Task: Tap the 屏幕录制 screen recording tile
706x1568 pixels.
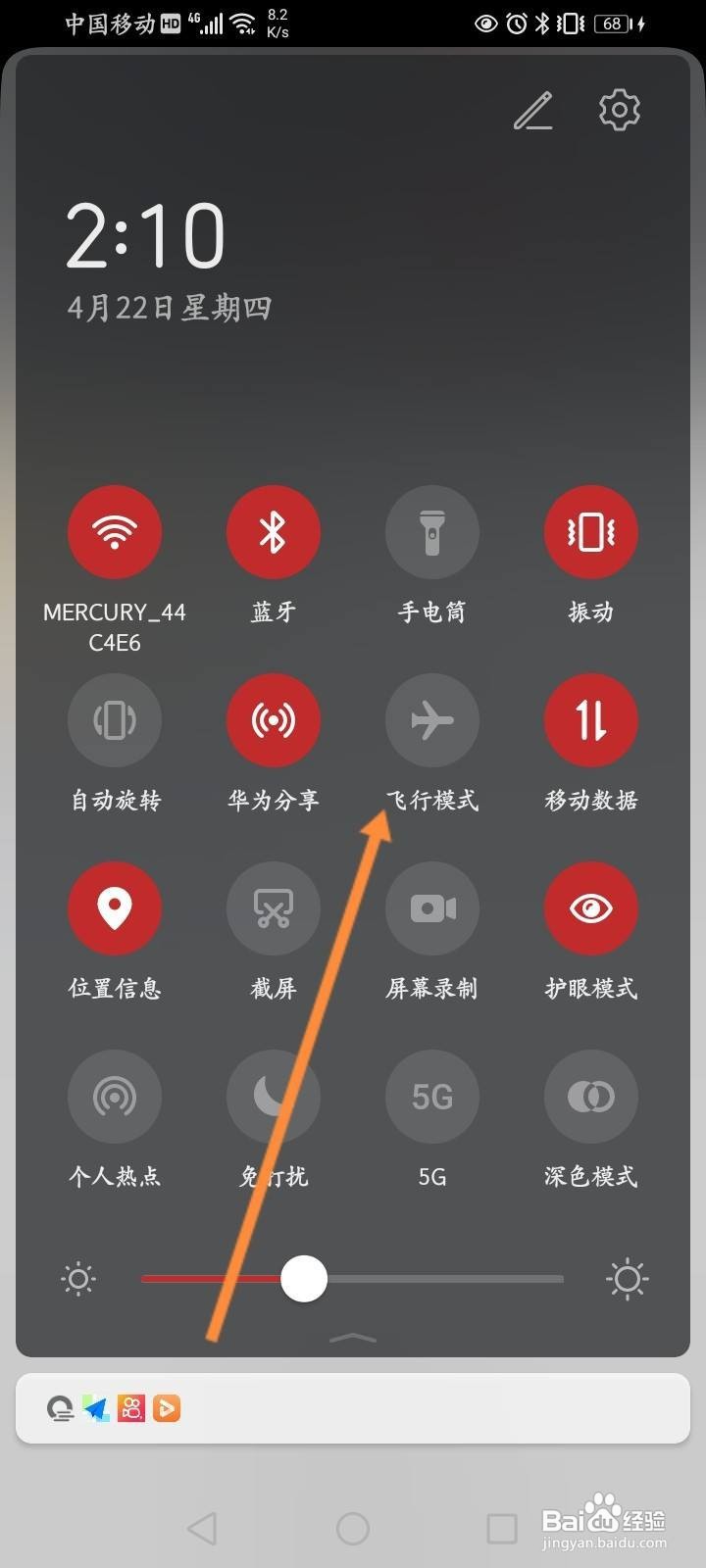Action: [432, 908]
